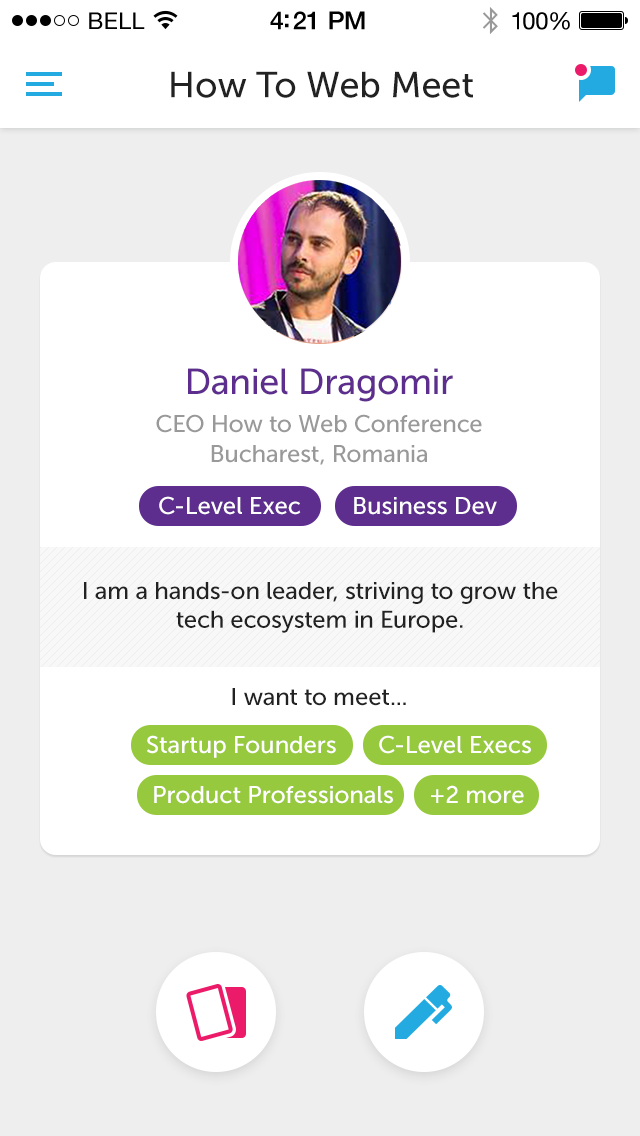Tap the Business Dev tag
This screenshot has width=640, height=1136.
(425, 506)
